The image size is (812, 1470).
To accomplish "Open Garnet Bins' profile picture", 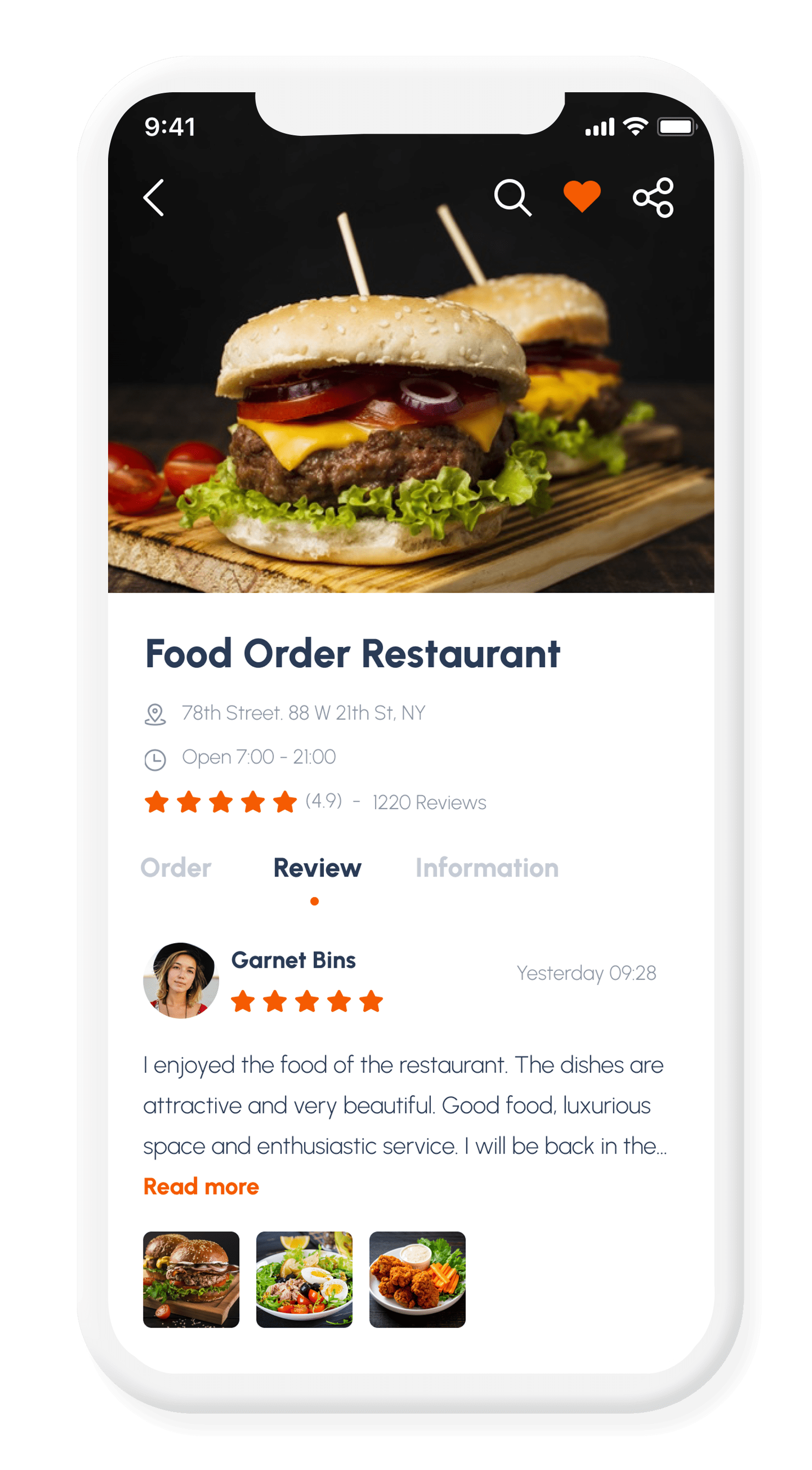I will tap(181, 981).
